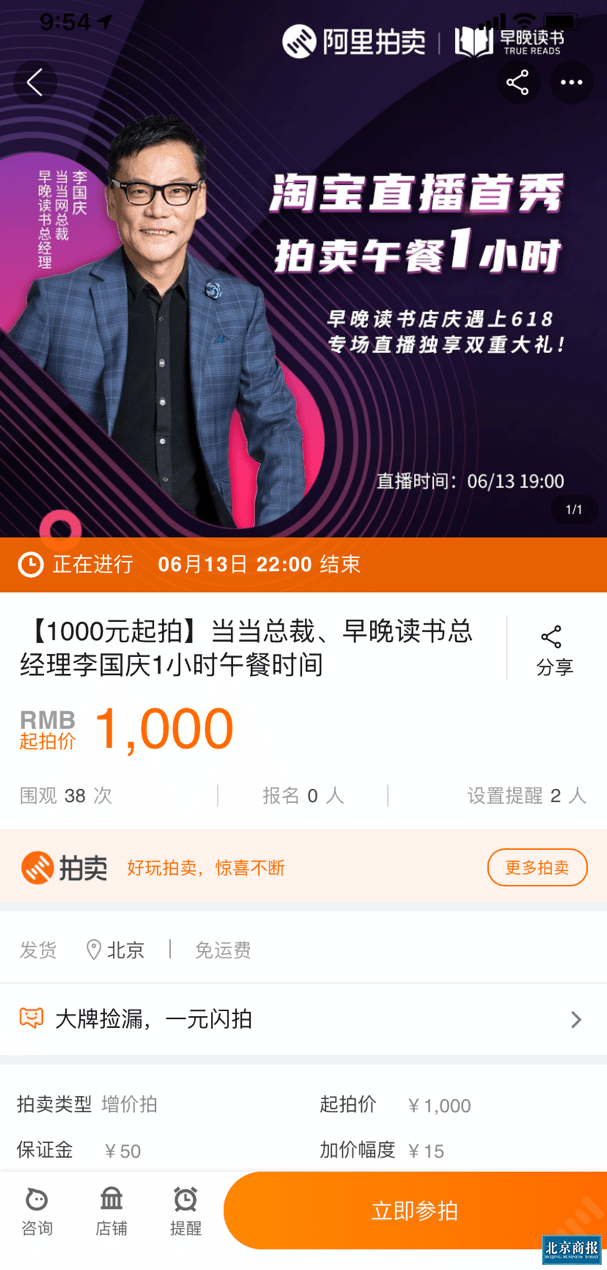607x1270 pixels.
Task: Visit the seller's 店铺
Action: click(x=111, y=1211)
